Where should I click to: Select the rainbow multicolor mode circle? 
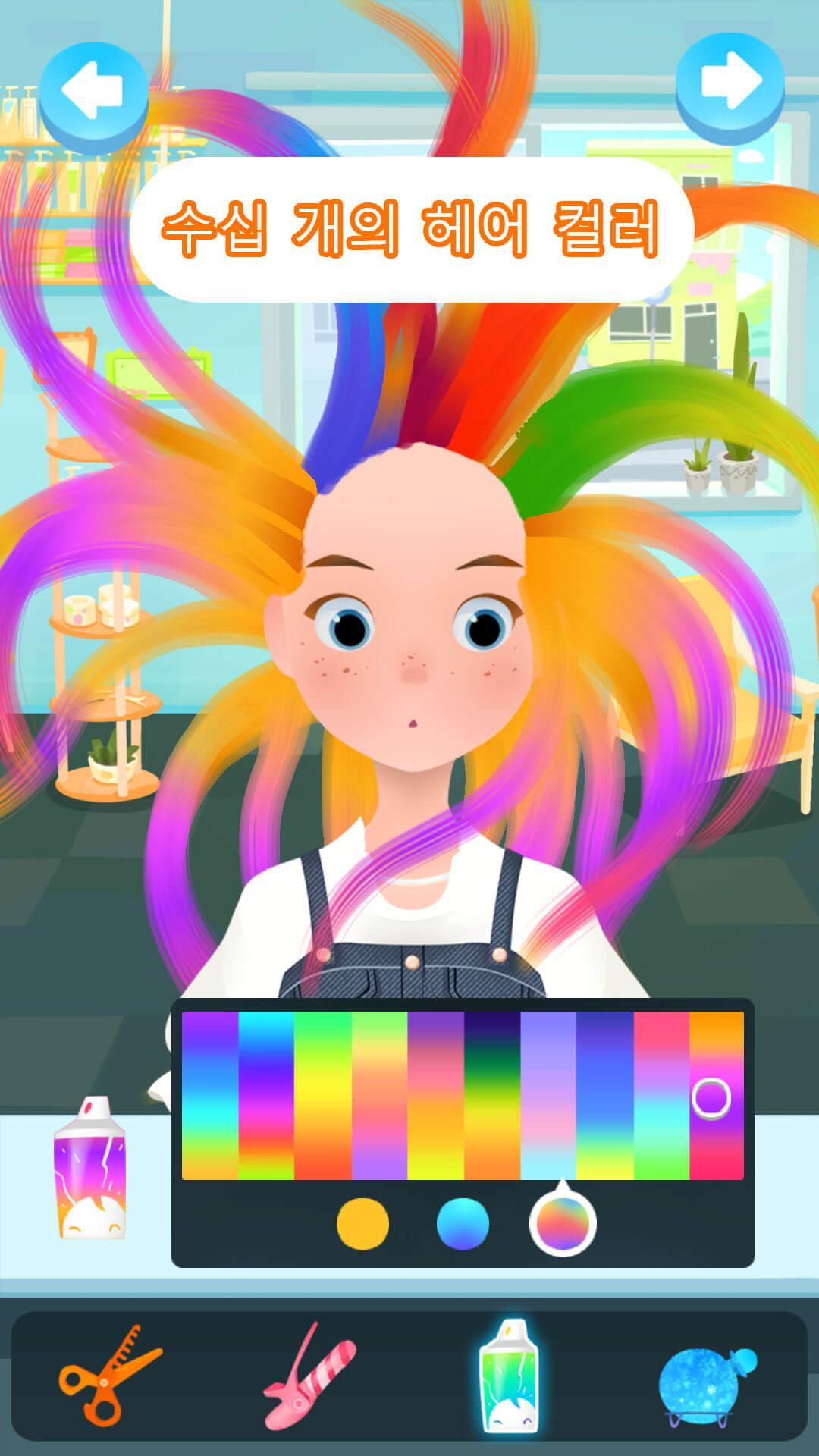click(562, 1223)
